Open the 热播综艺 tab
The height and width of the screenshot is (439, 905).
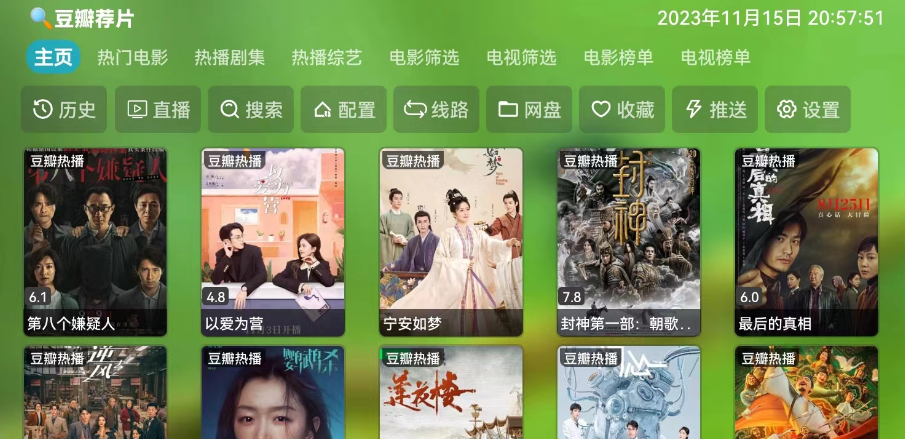tap(327, 58)
